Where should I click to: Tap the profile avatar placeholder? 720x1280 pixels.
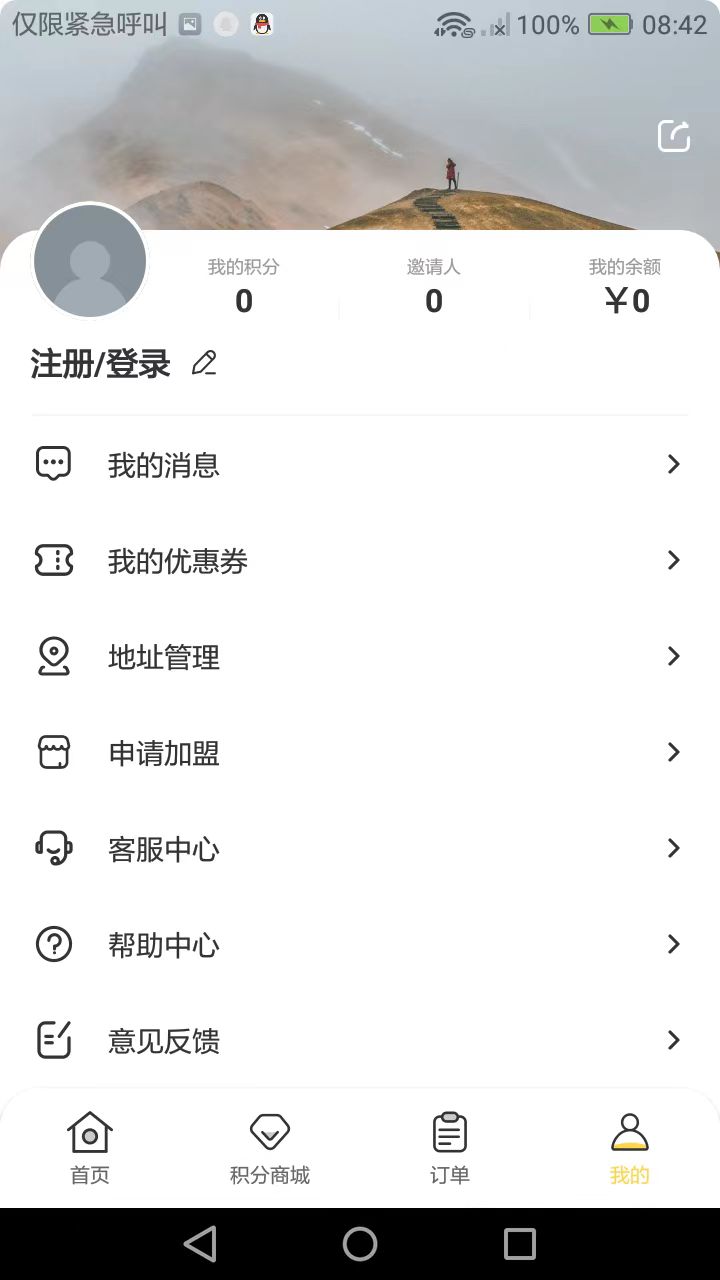(90, 260)
